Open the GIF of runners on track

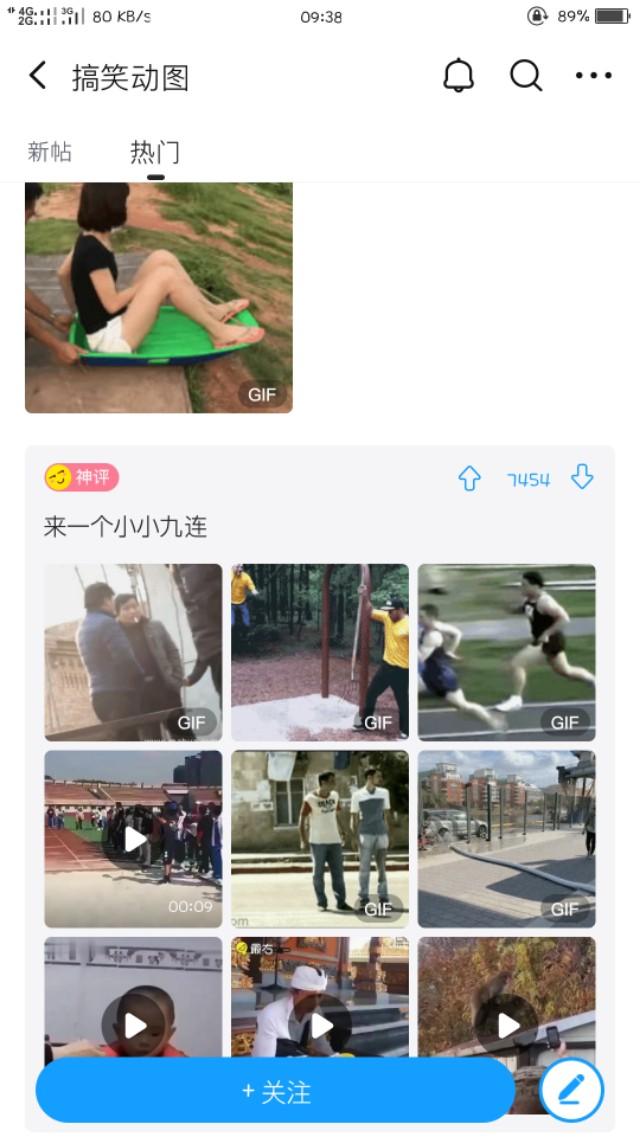pos(507,653)
